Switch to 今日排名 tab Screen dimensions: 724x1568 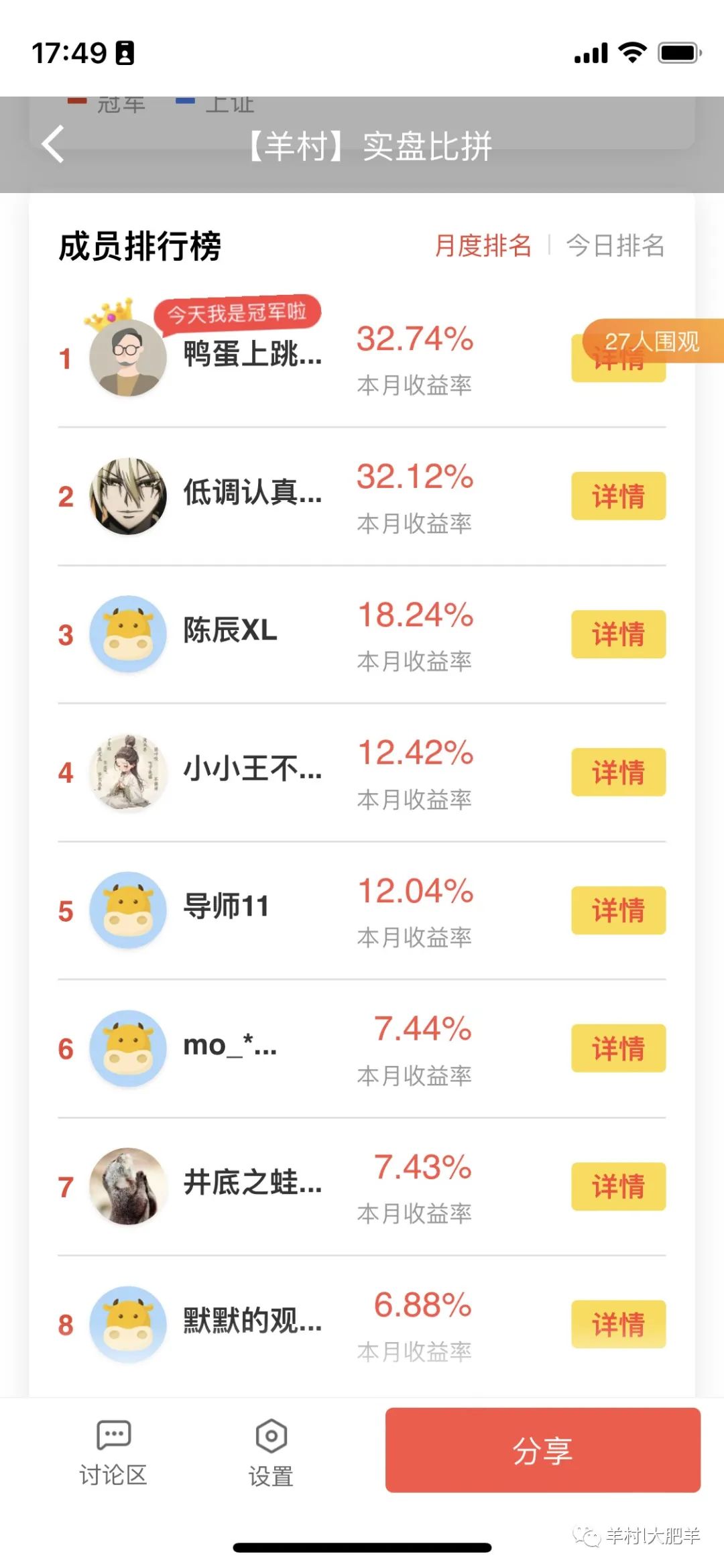(x=615, y=246)
